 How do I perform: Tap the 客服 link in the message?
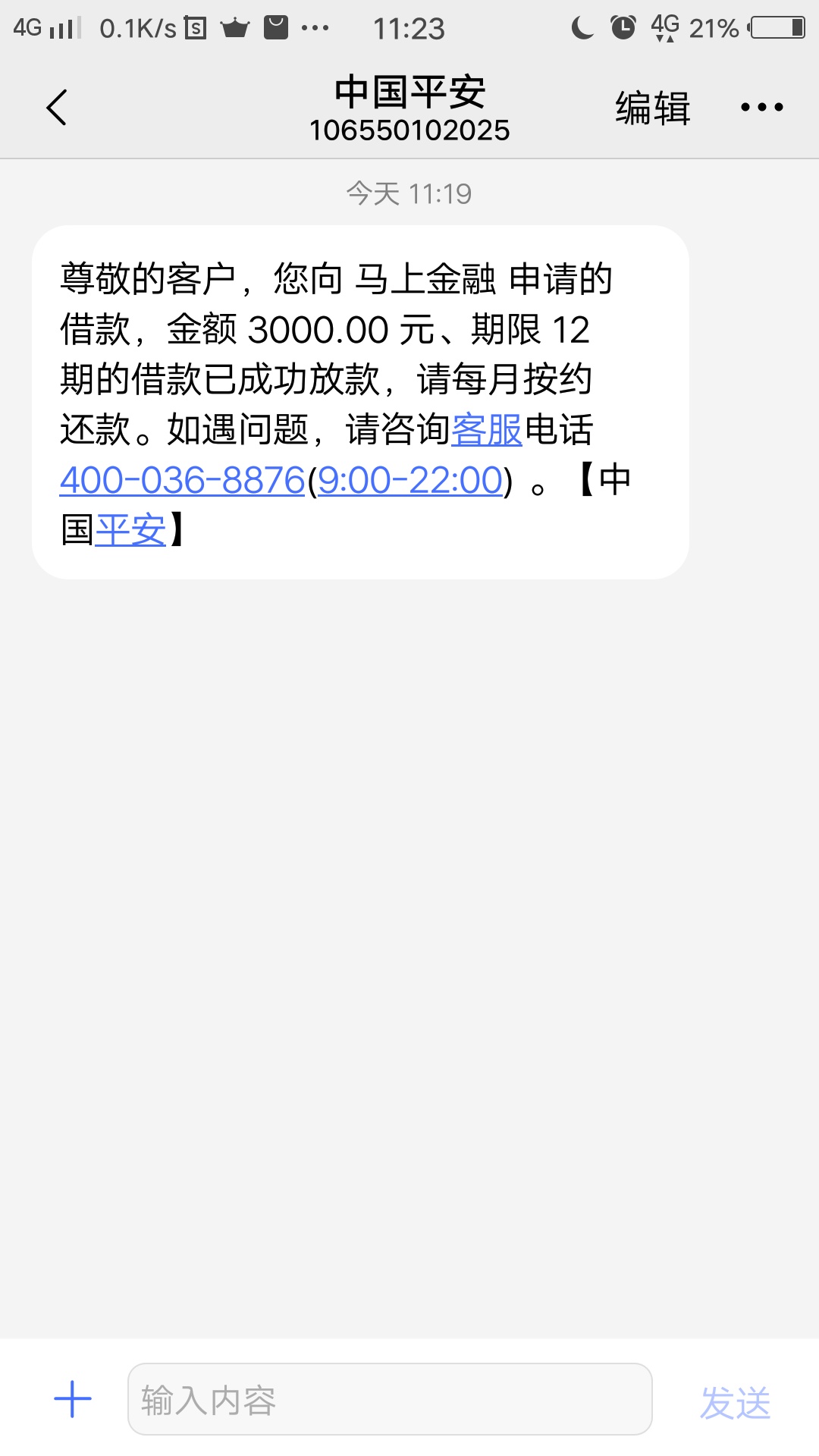(487, 430)
